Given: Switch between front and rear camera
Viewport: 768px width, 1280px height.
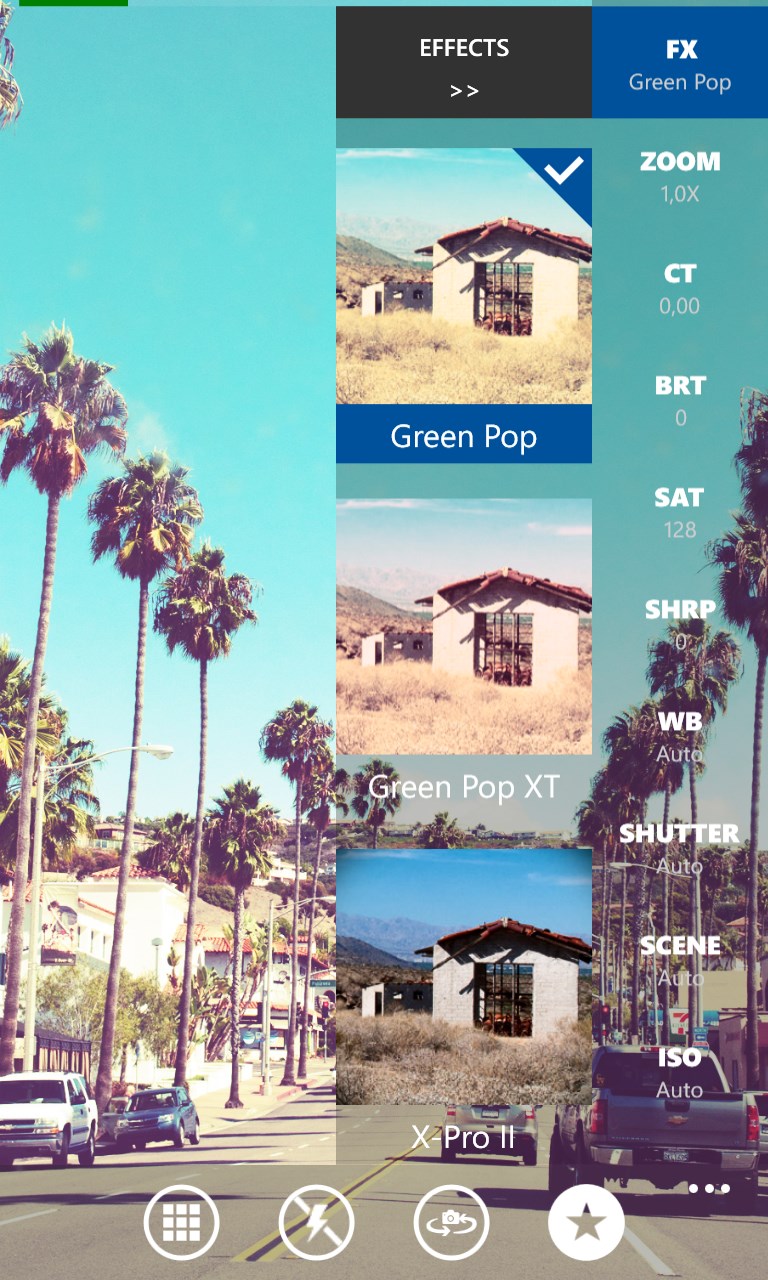Looking at the screenshot, I should (x=451, y=1222).
